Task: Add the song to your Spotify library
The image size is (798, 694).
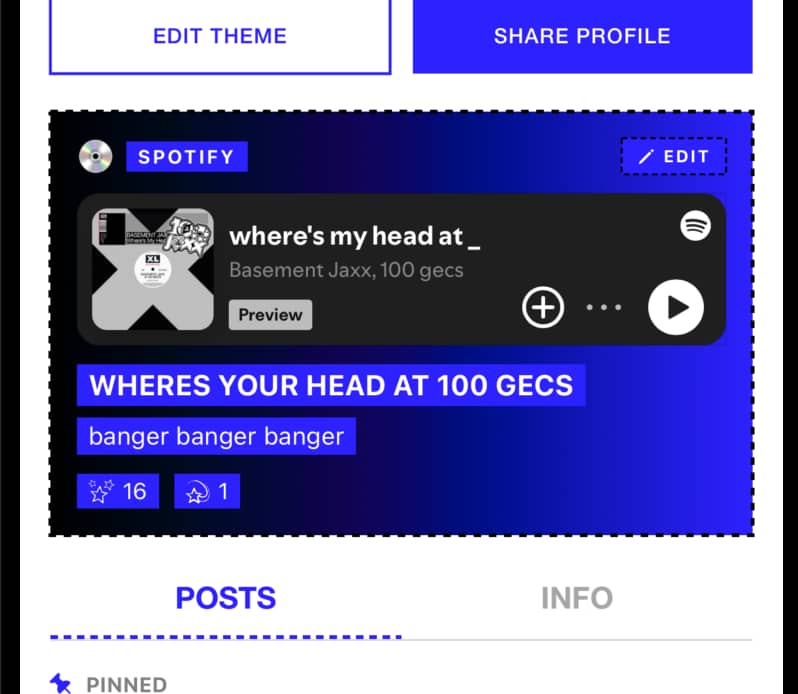Action: click(543, 307)
